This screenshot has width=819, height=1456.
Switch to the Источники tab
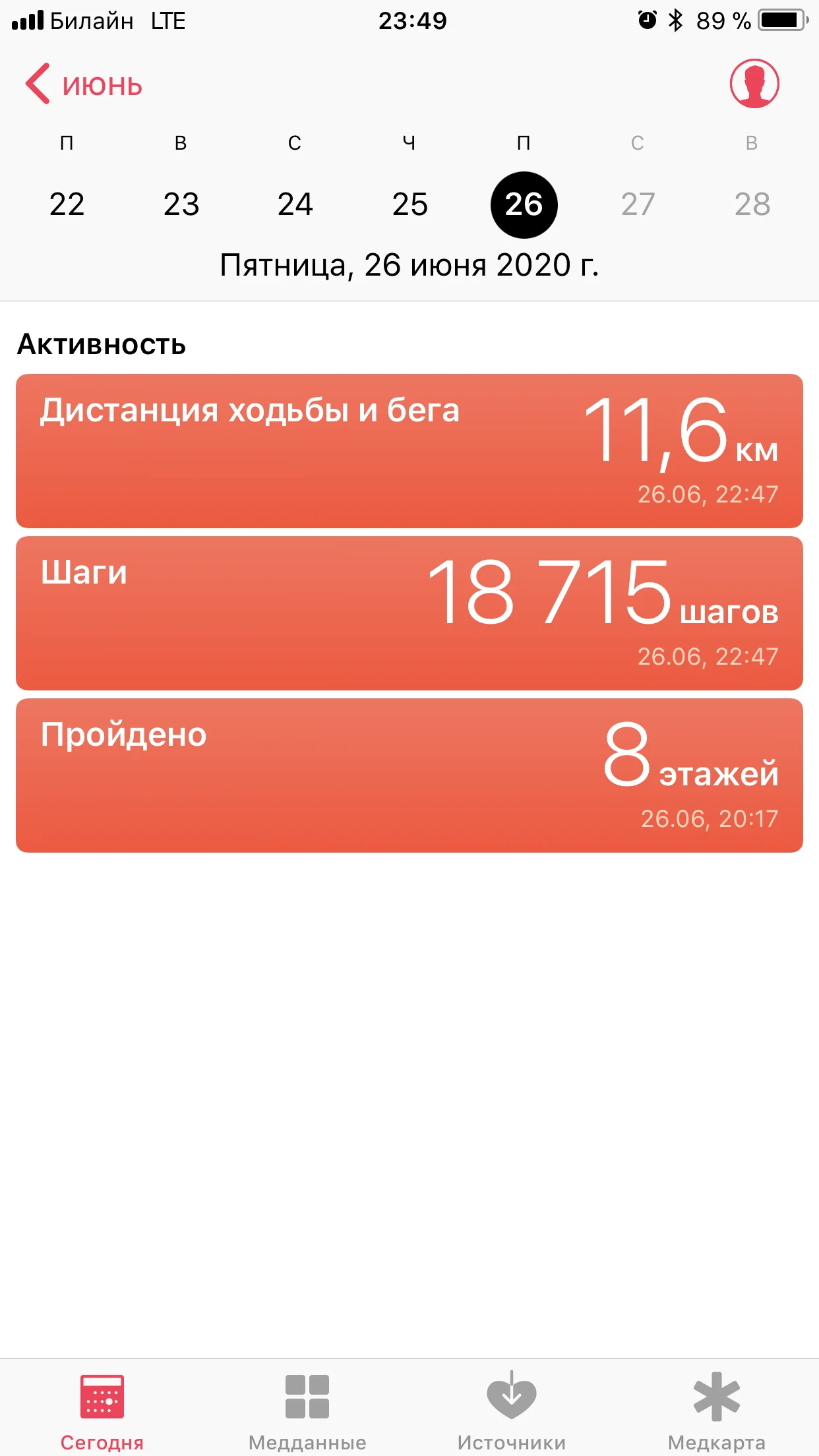point(512,1410)
